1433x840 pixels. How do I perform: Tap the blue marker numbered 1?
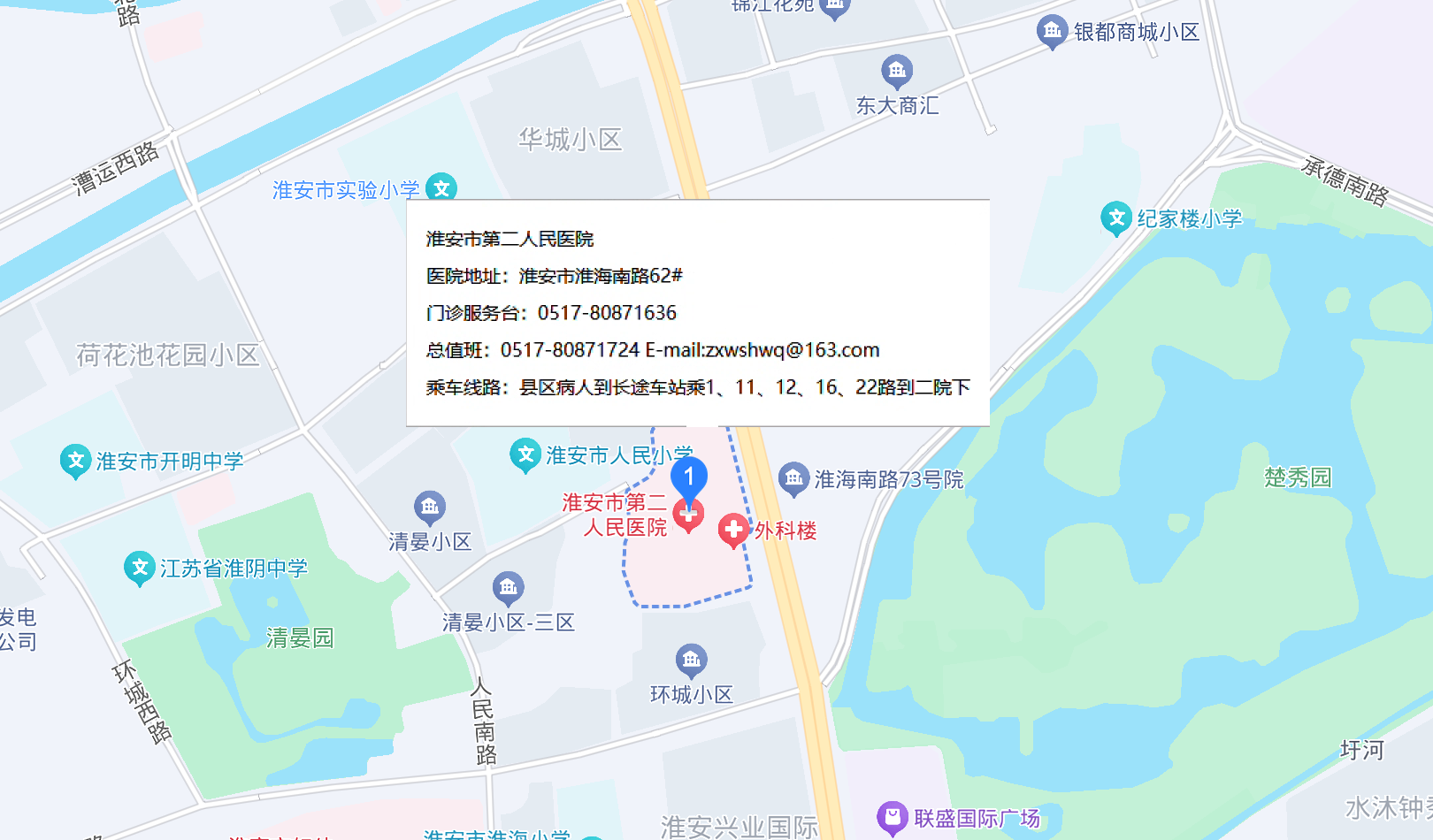point(688,478)
